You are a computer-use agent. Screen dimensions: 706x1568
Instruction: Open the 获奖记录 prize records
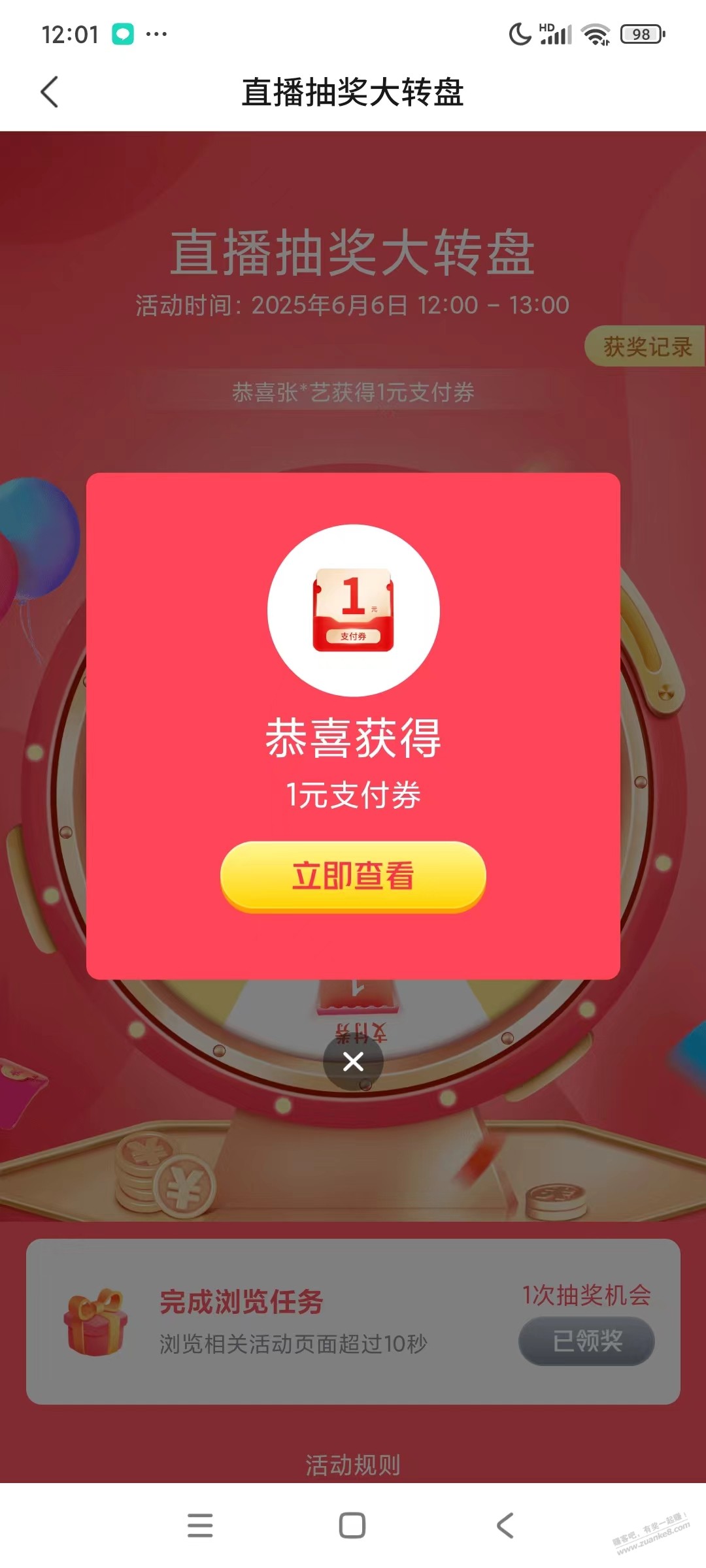click(x=646, y=346)
